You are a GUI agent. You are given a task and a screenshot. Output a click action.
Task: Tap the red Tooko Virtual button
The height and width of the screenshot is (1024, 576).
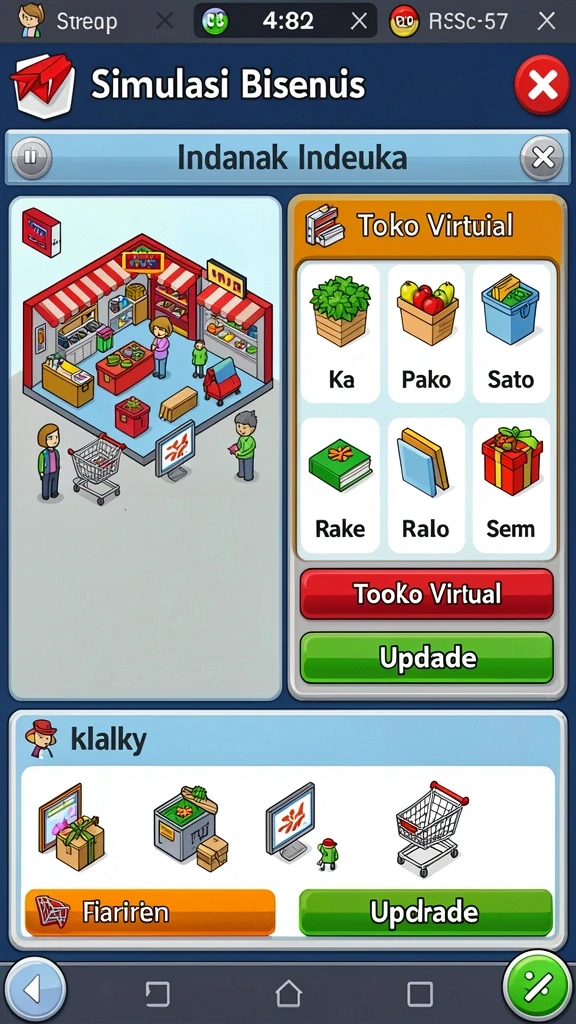click(426, 594)
